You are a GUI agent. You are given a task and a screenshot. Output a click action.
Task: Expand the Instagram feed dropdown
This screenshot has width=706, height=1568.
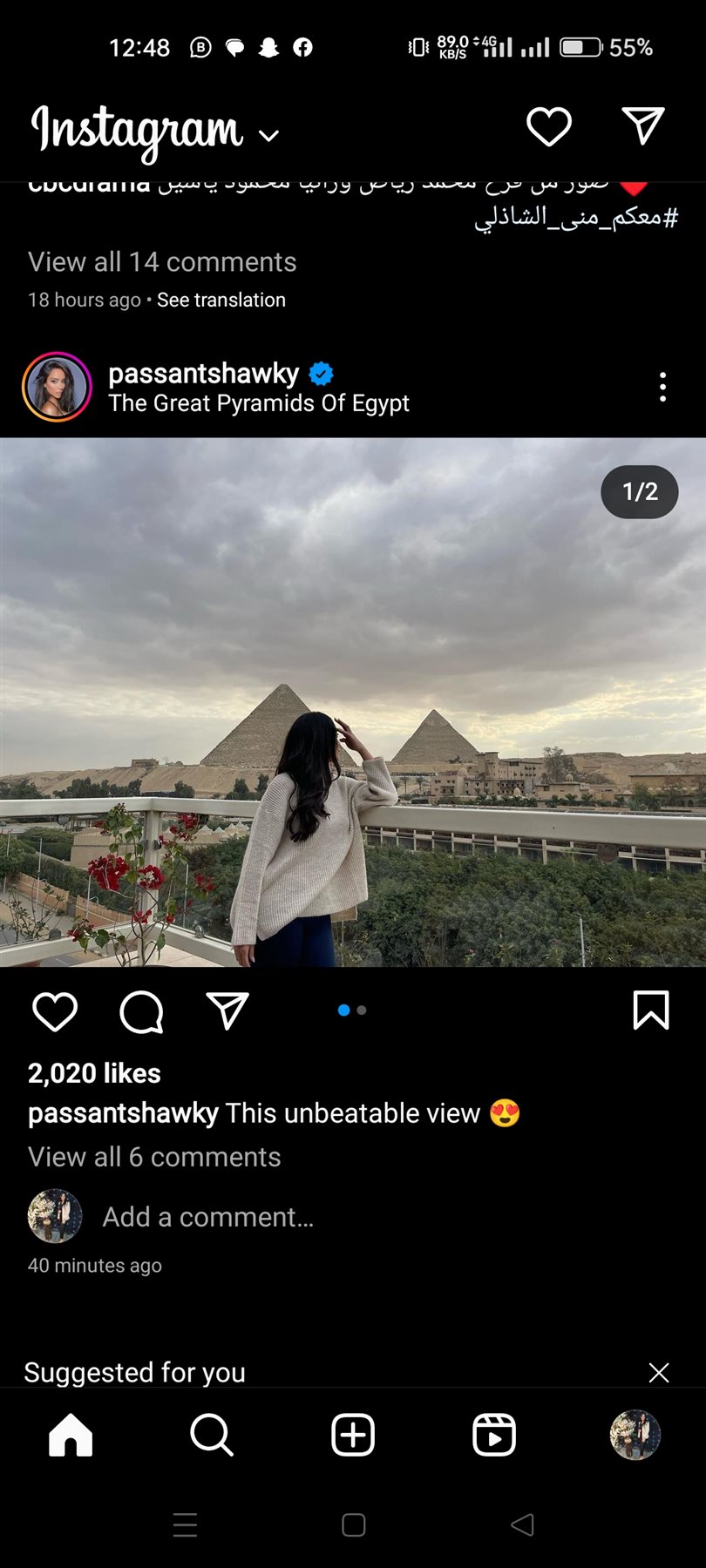[268, 135]
